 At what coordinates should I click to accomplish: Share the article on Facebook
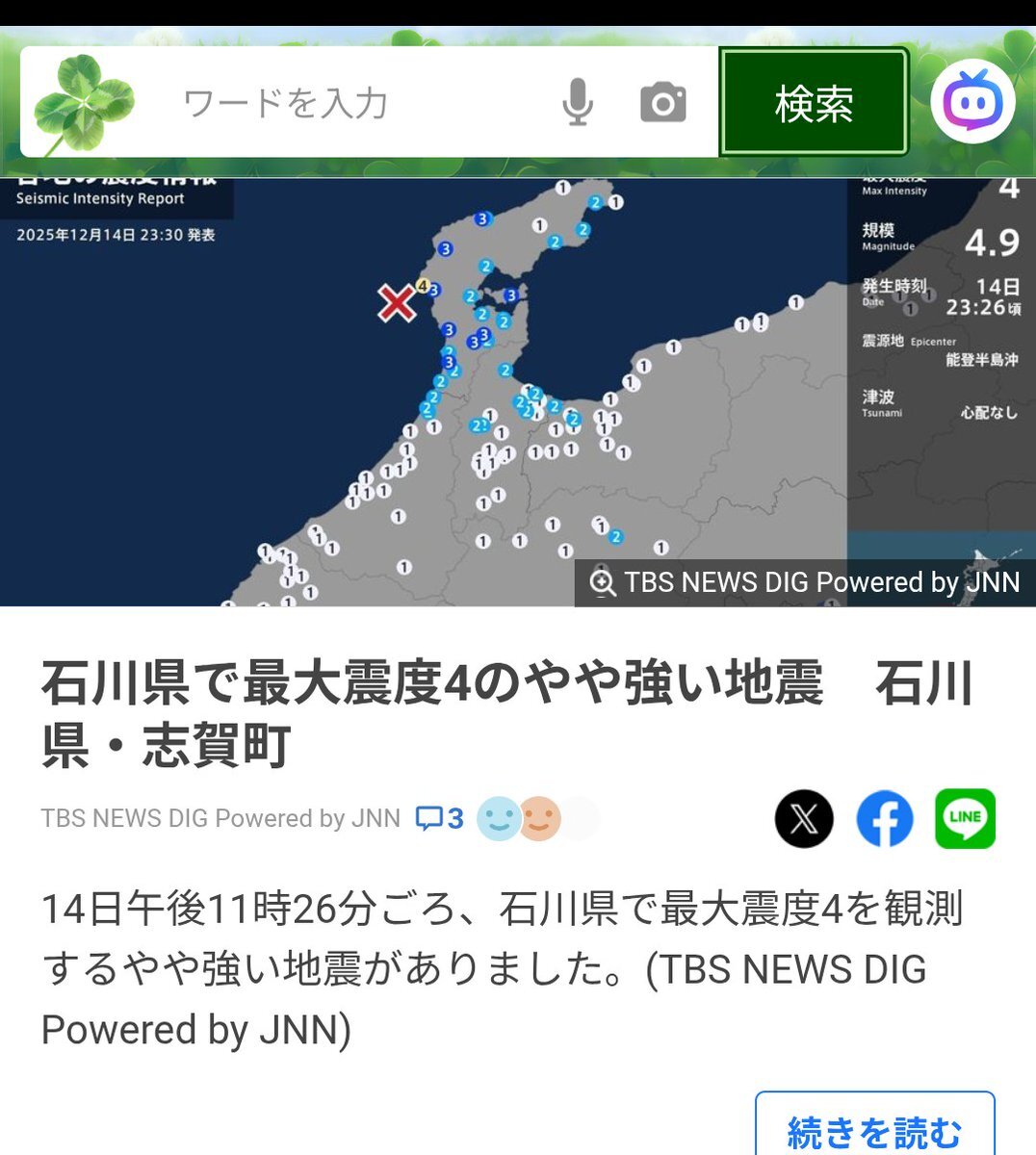(885, 819)
